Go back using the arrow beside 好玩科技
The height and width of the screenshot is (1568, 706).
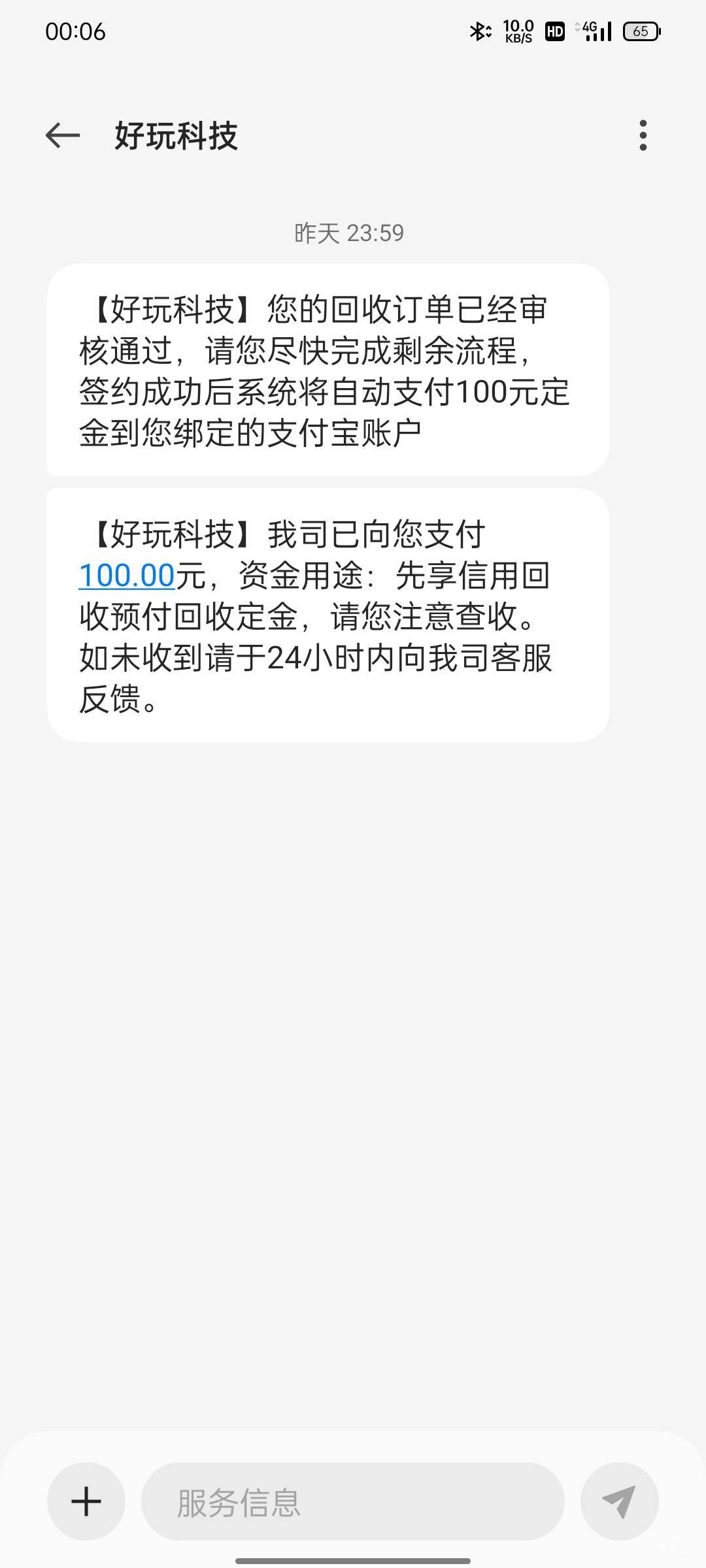pos(63,136)
